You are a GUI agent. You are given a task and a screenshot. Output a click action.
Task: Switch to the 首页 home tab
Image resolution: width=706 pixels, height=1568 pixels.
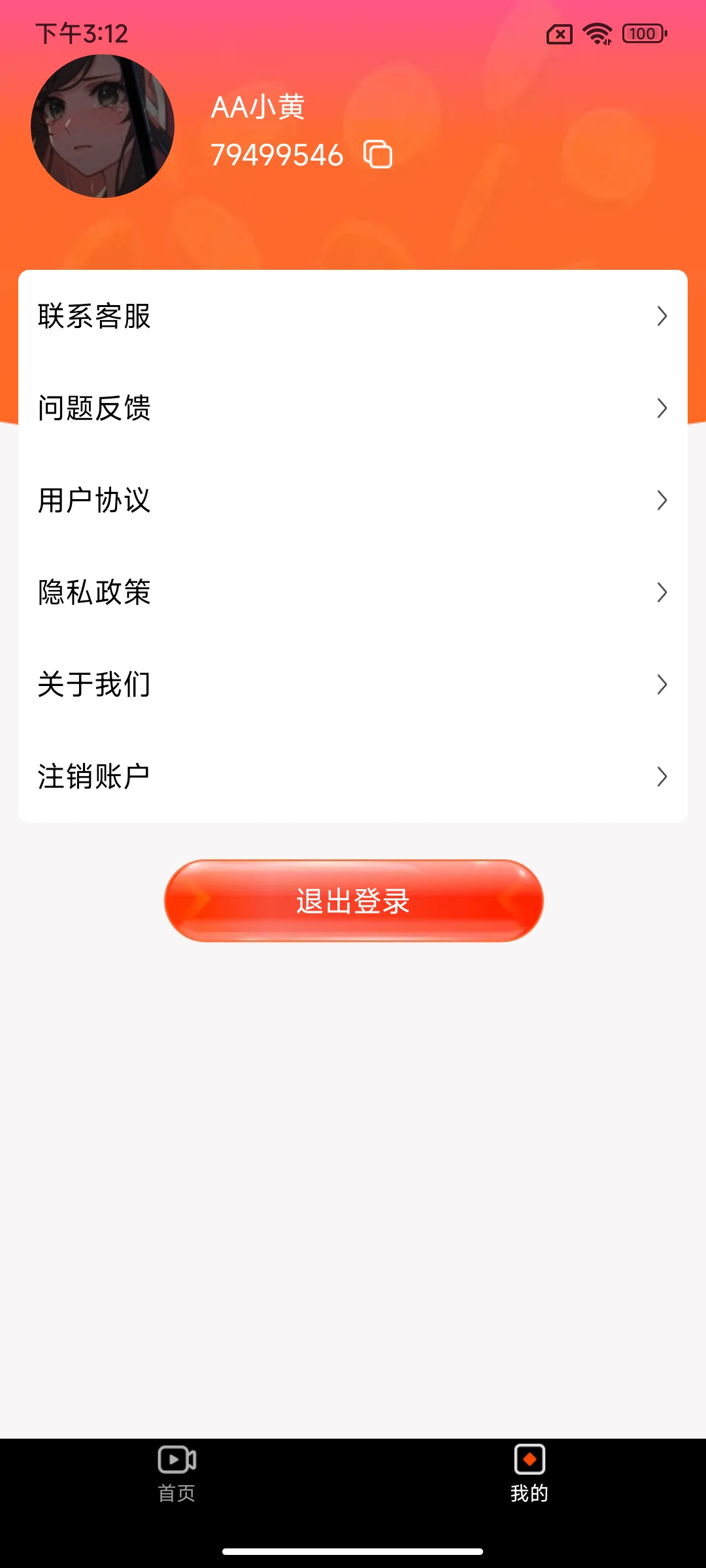tap(176, 1473)
